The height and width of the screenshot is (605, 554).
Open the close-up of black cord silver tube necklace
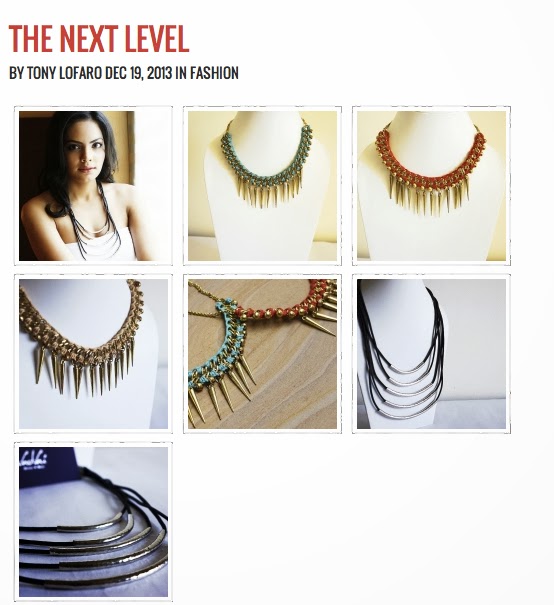tap(93, 522)
